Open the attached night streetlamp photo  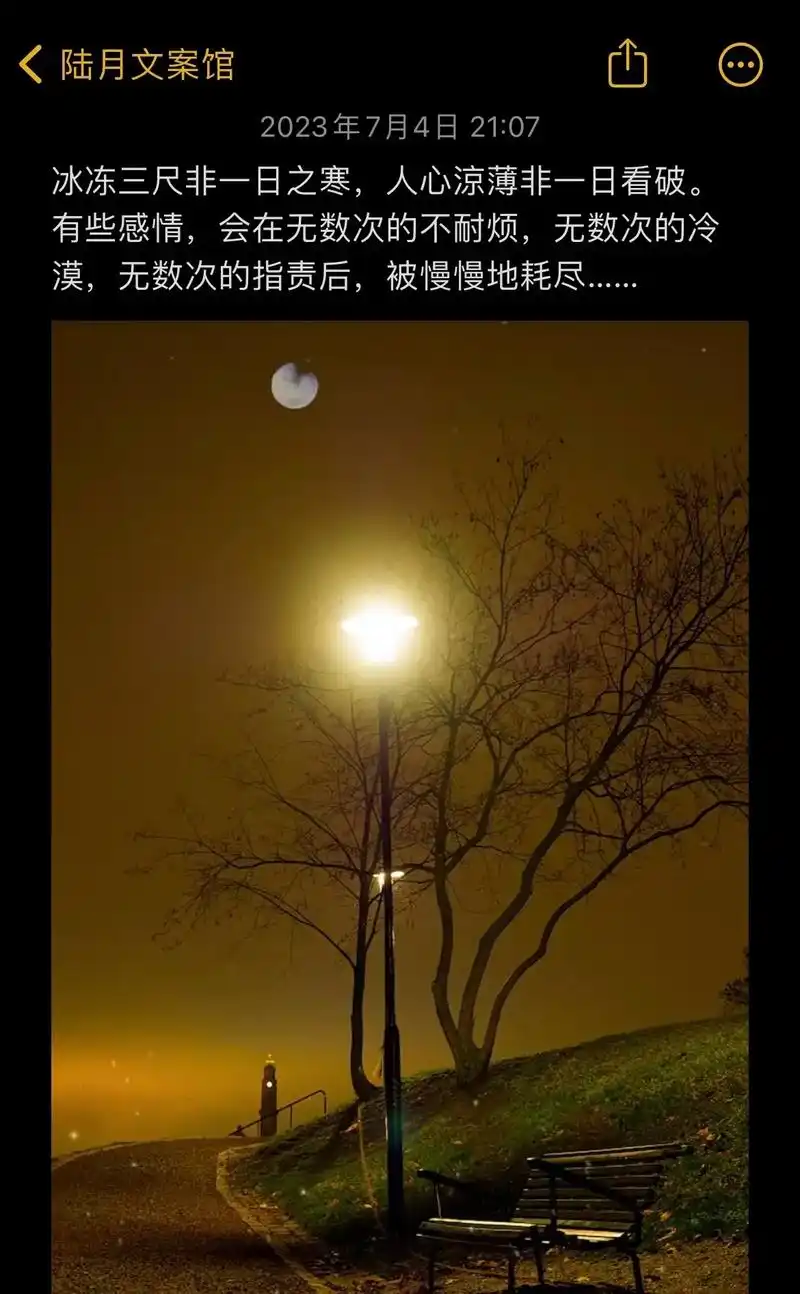click(400, 800)
